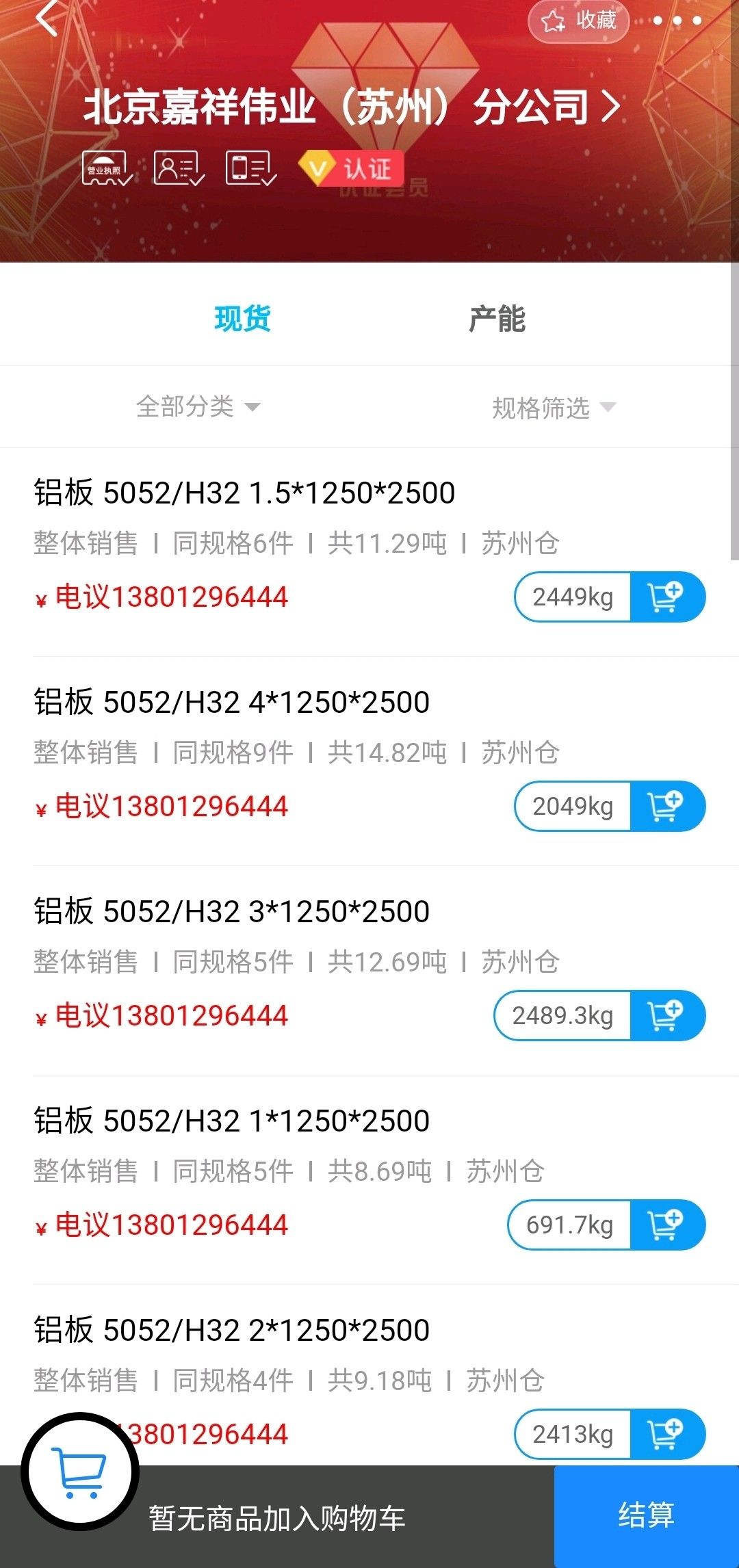Switch to the 产能 tab

pyautogui.click(x=497, y=319)
